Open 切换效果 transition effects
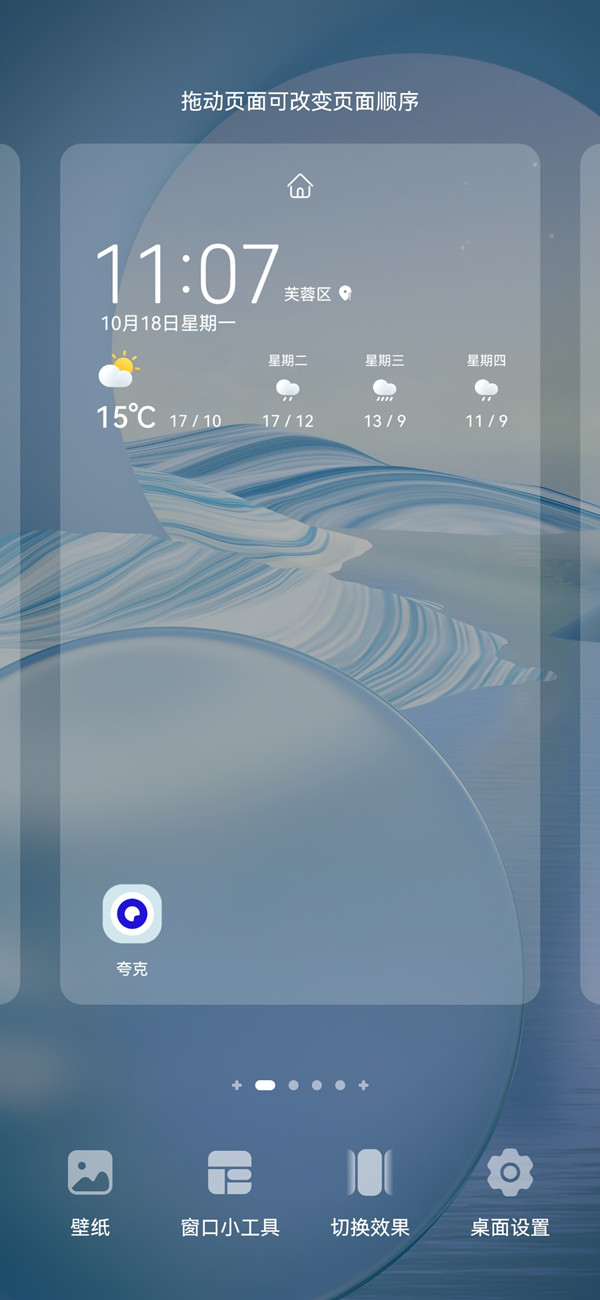This screenshot has height=1300, width=600. [370, 1192]
